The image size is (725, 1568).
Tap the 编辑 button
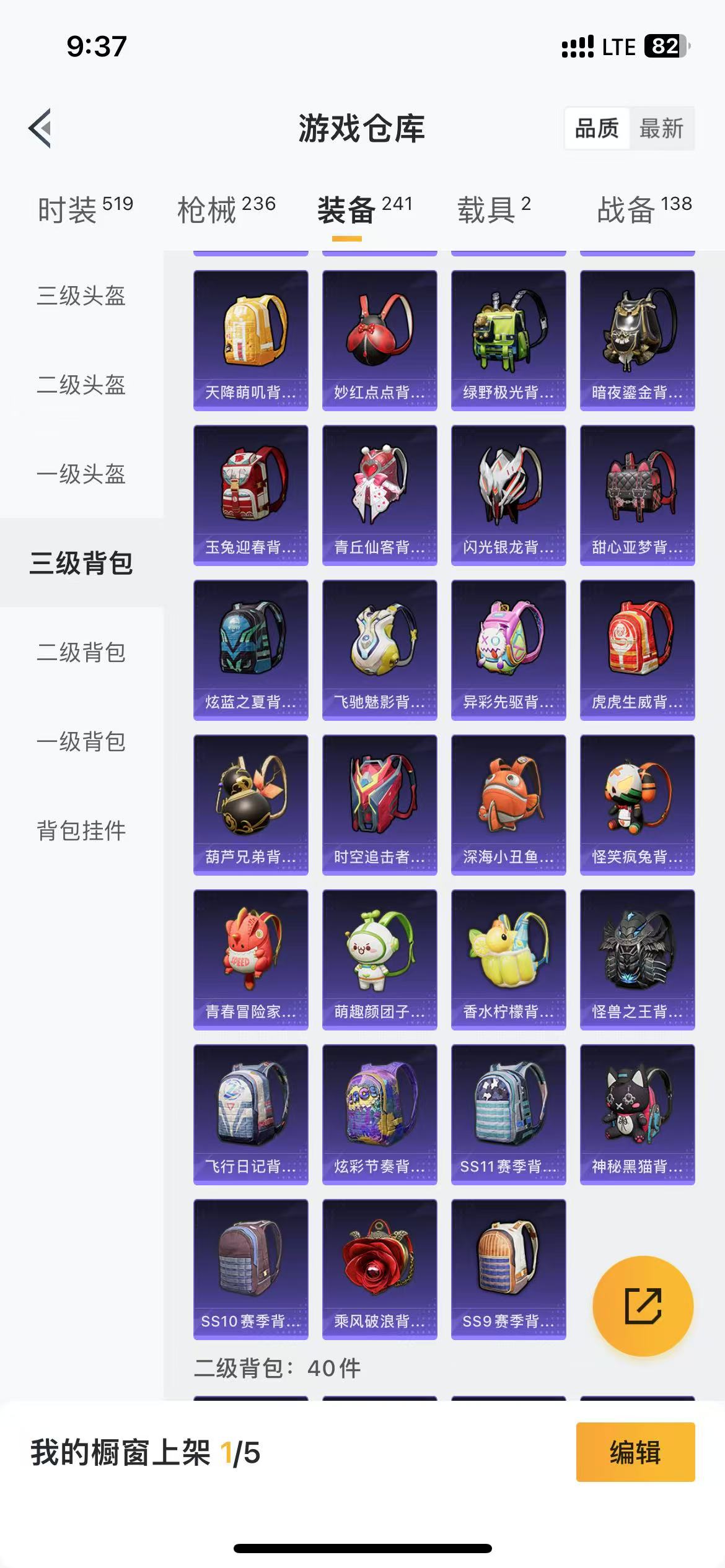(635, 1452)
